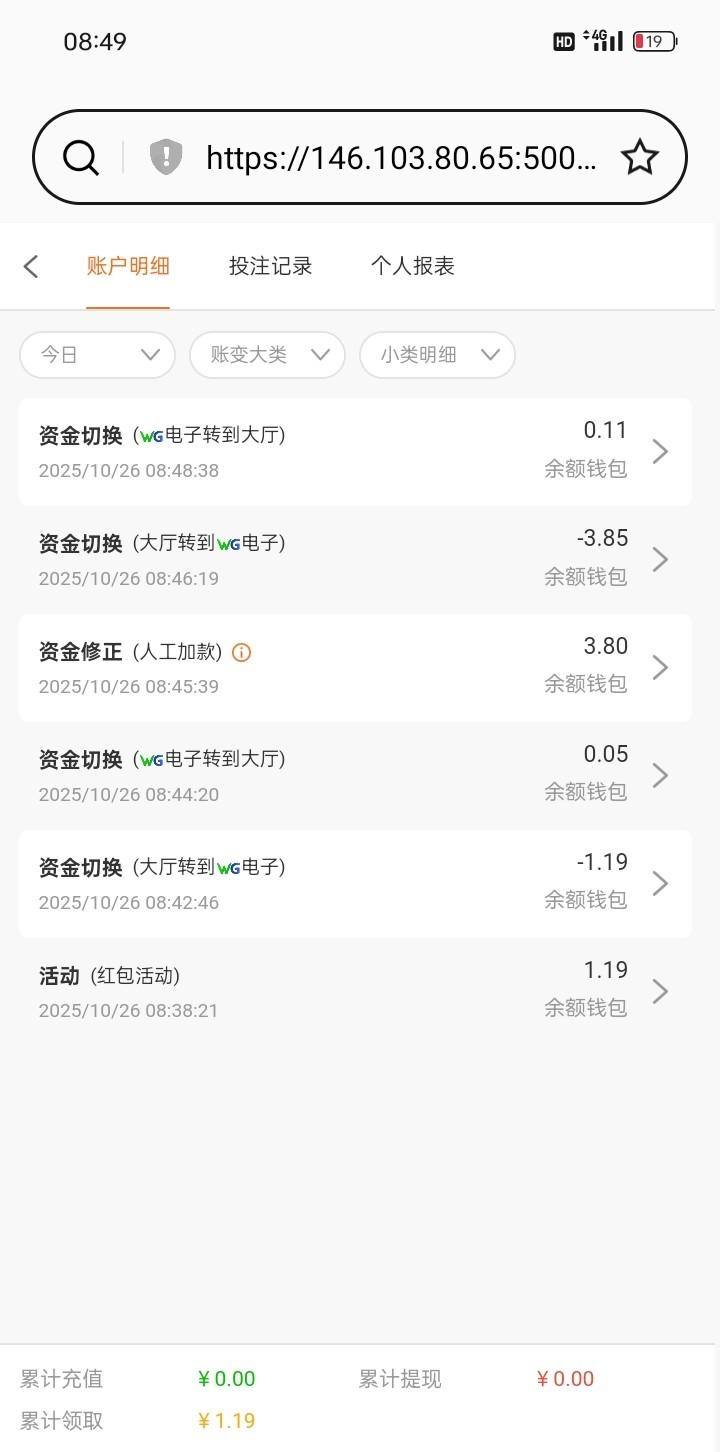
Task: Tap the browser address bar URL
Action: point(400,158)
